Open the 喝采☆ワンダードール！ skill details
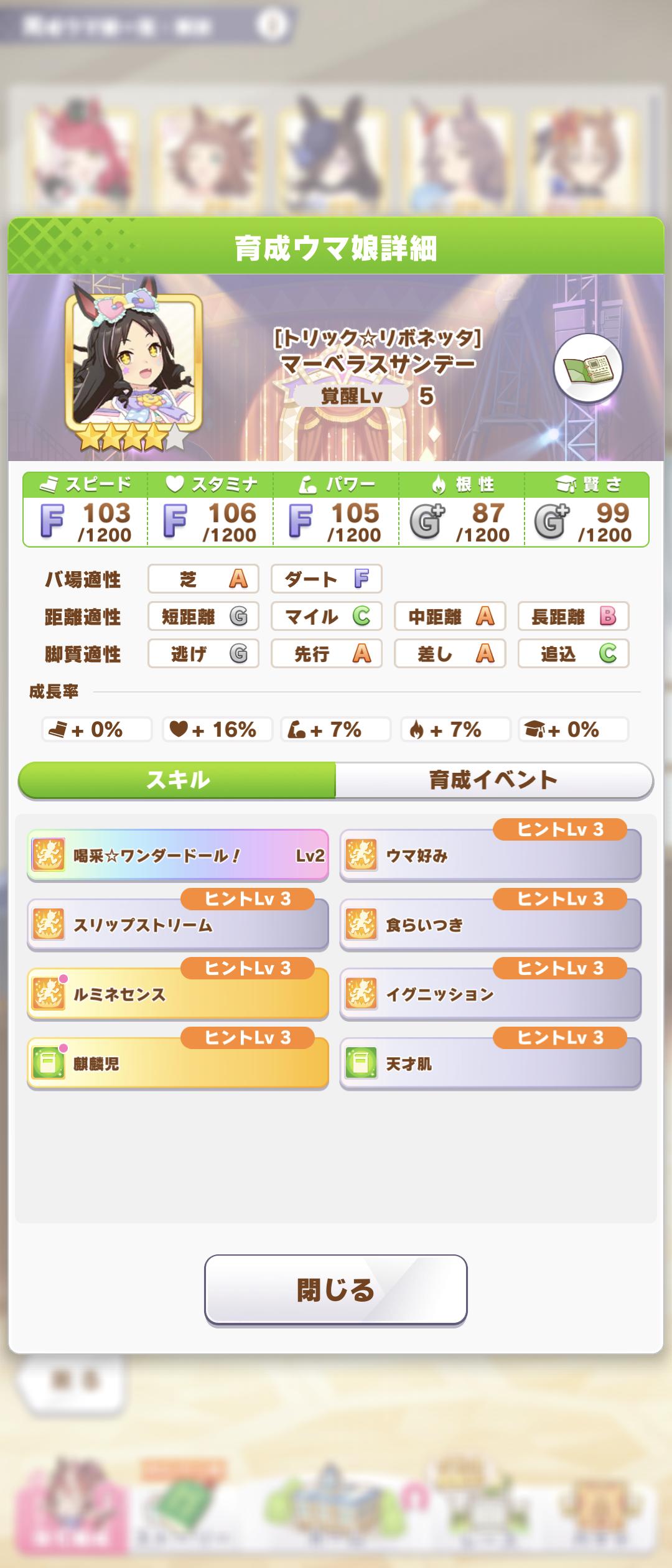This screenshot has height=1568, width=672. [178, 856]
